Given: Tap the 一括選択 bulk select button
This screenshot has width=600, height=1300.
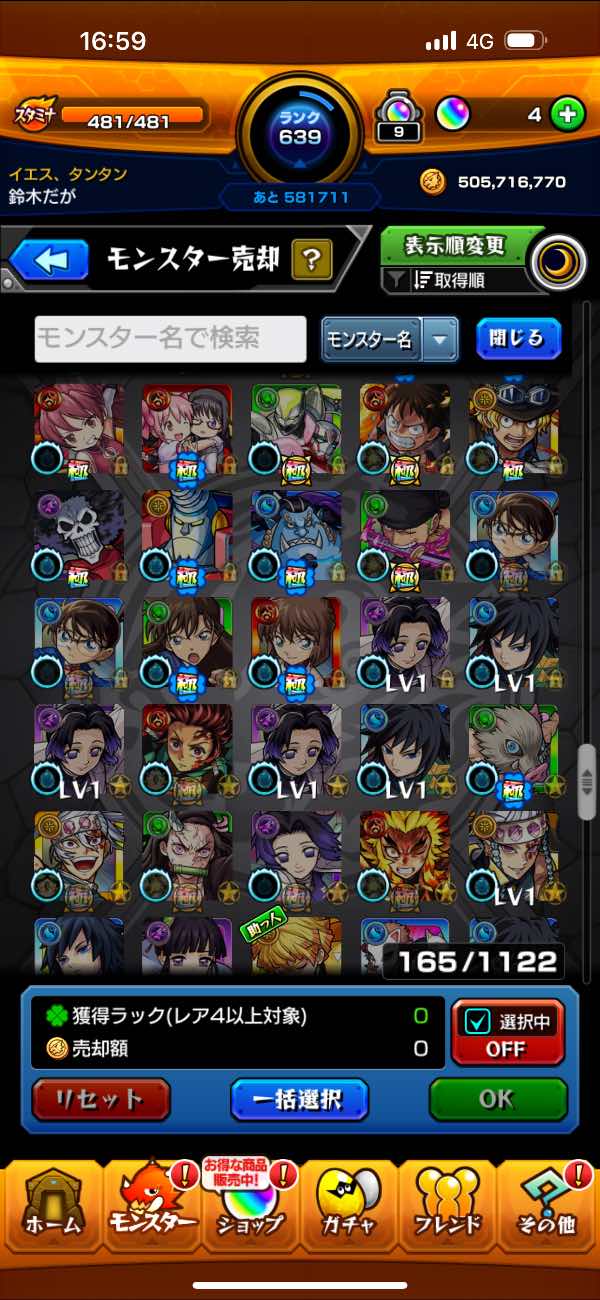Looking at the screenshot, I should (x=299, y=1100).
